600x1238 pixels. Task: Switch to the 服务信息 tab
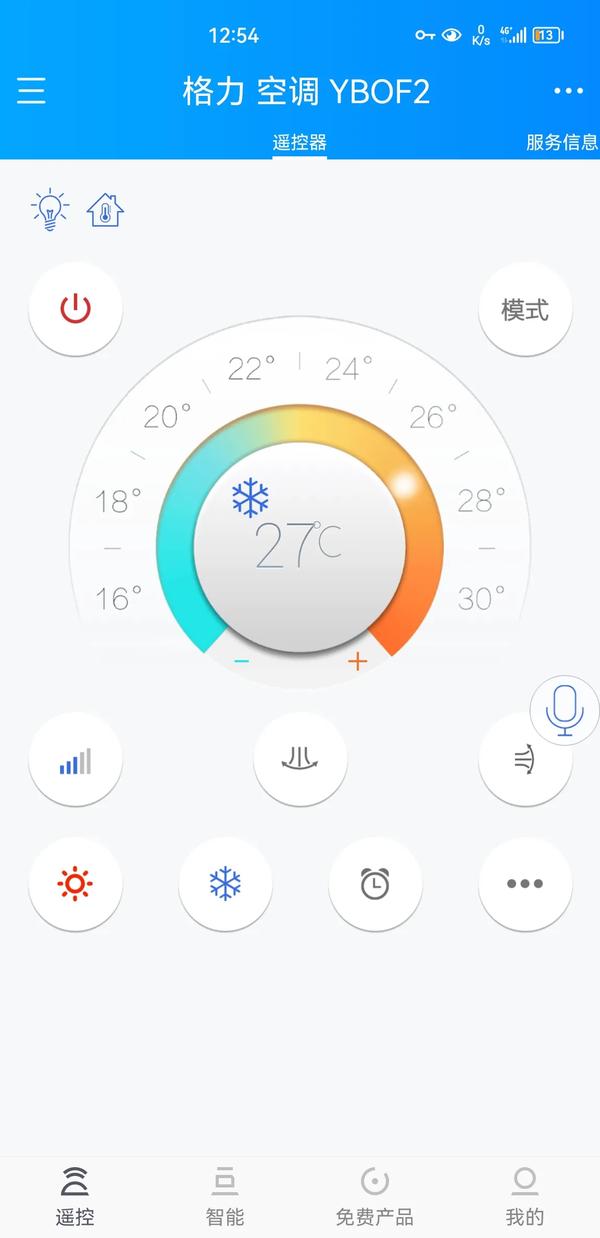(561, 142)
